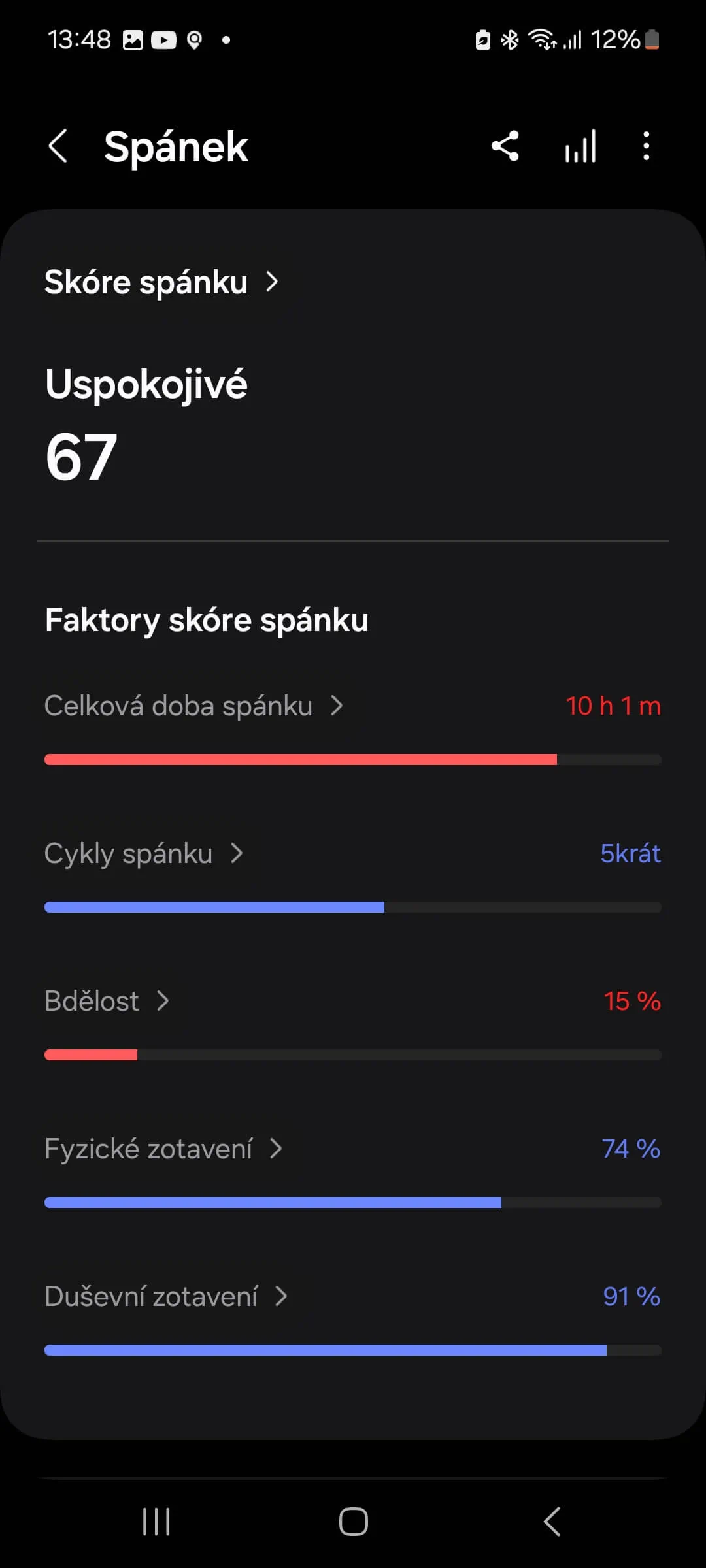Image resolution: width=706 pixels, height=1568 pixels.
Task: Open Duševní zotavení details
Action: (166, 1297)
